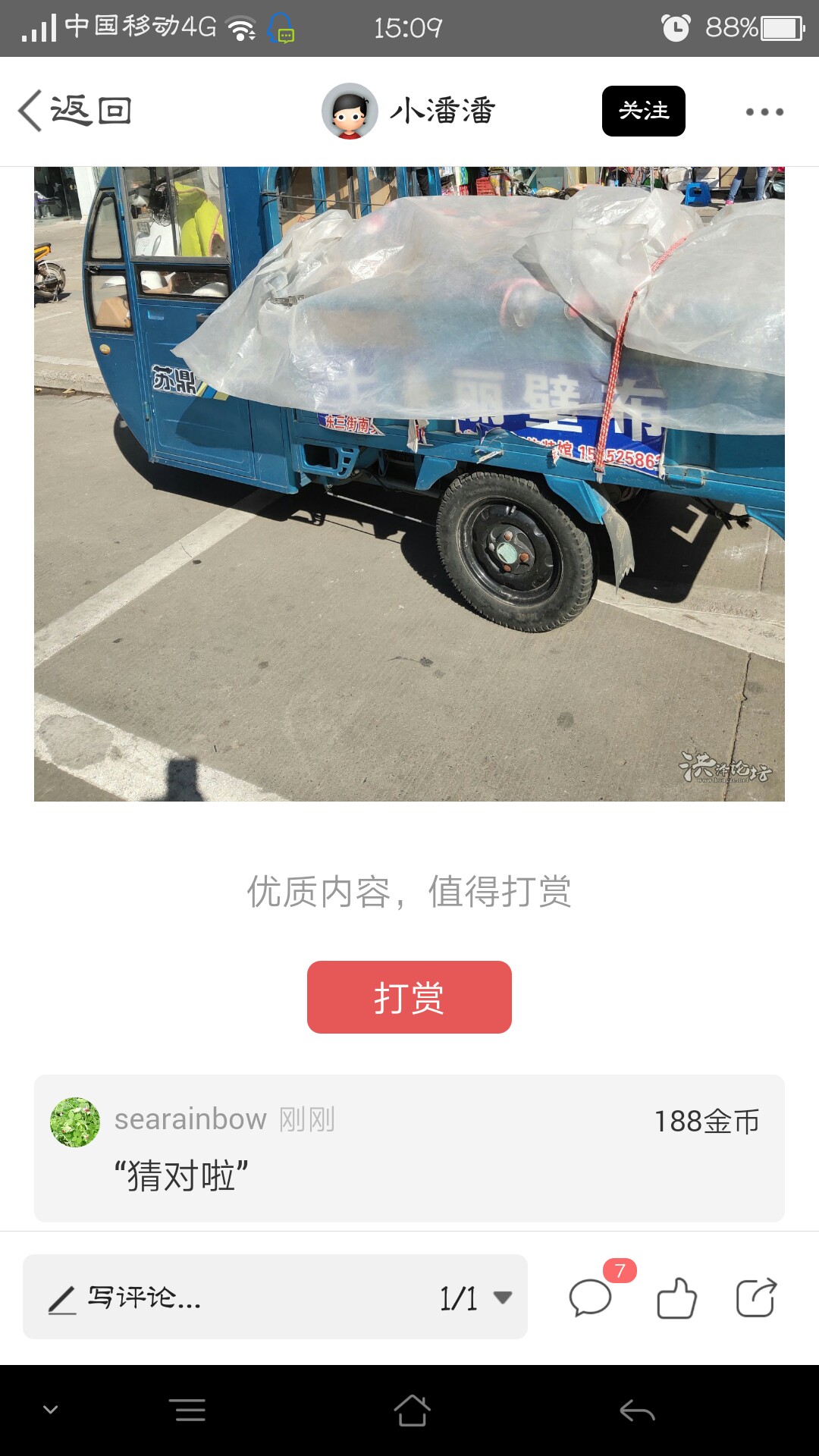819x1456 pixels.
Task: Tap the system back arrow
Action: pos(637,1410)
